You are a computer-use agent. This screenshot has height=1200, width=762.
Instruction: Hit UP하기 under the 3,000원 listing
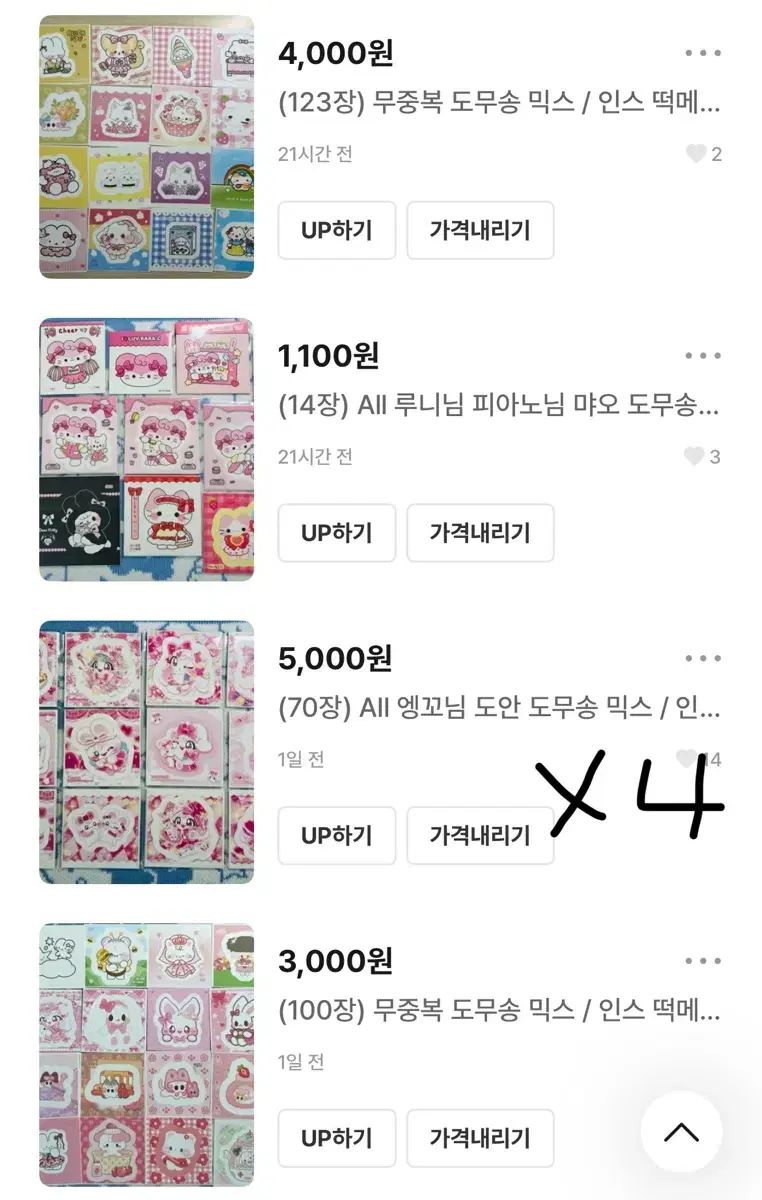click(337, 1138)
